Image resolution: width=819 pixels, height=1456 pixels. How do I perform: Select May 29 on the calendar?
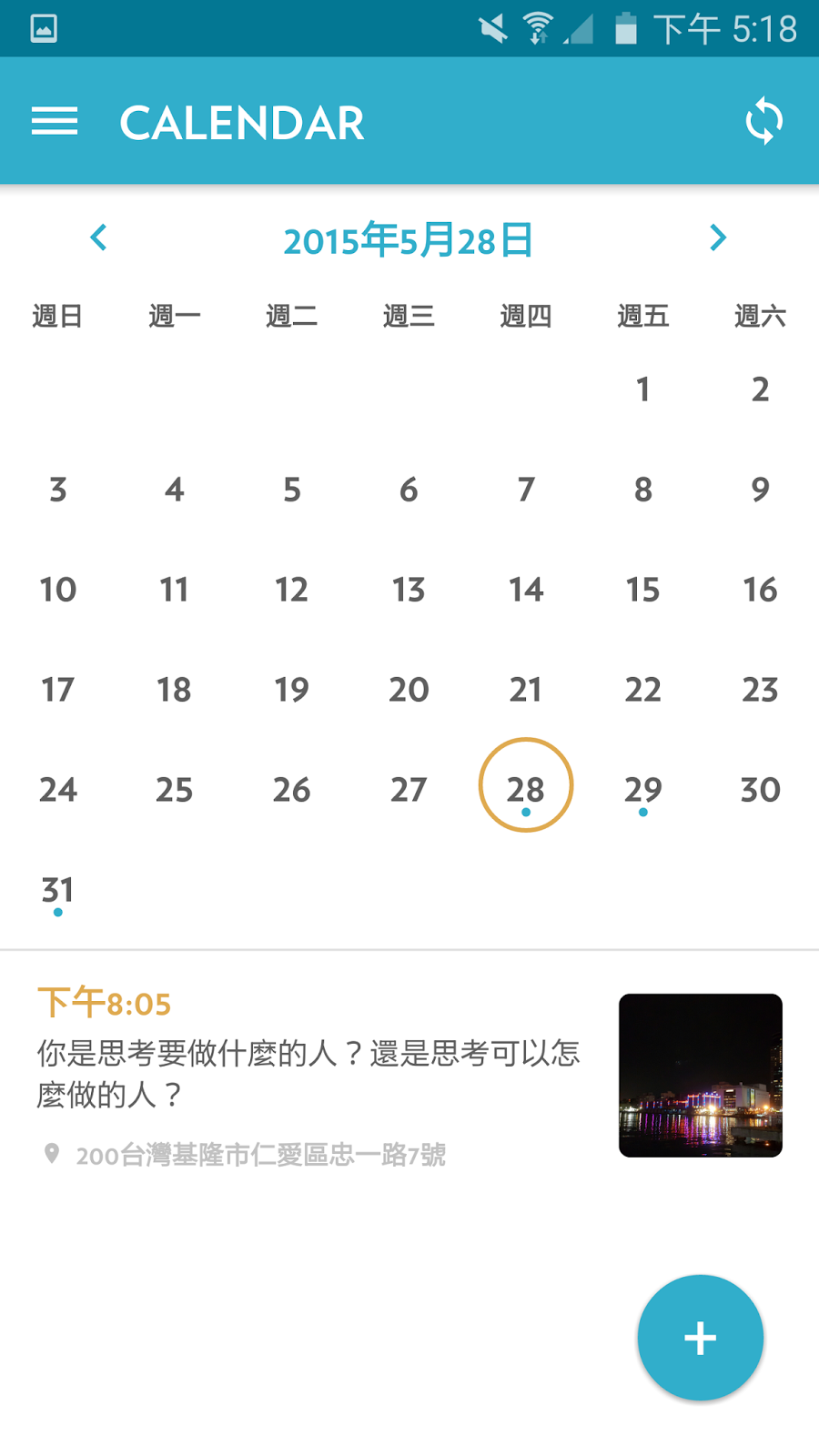(x=642, y=789)
